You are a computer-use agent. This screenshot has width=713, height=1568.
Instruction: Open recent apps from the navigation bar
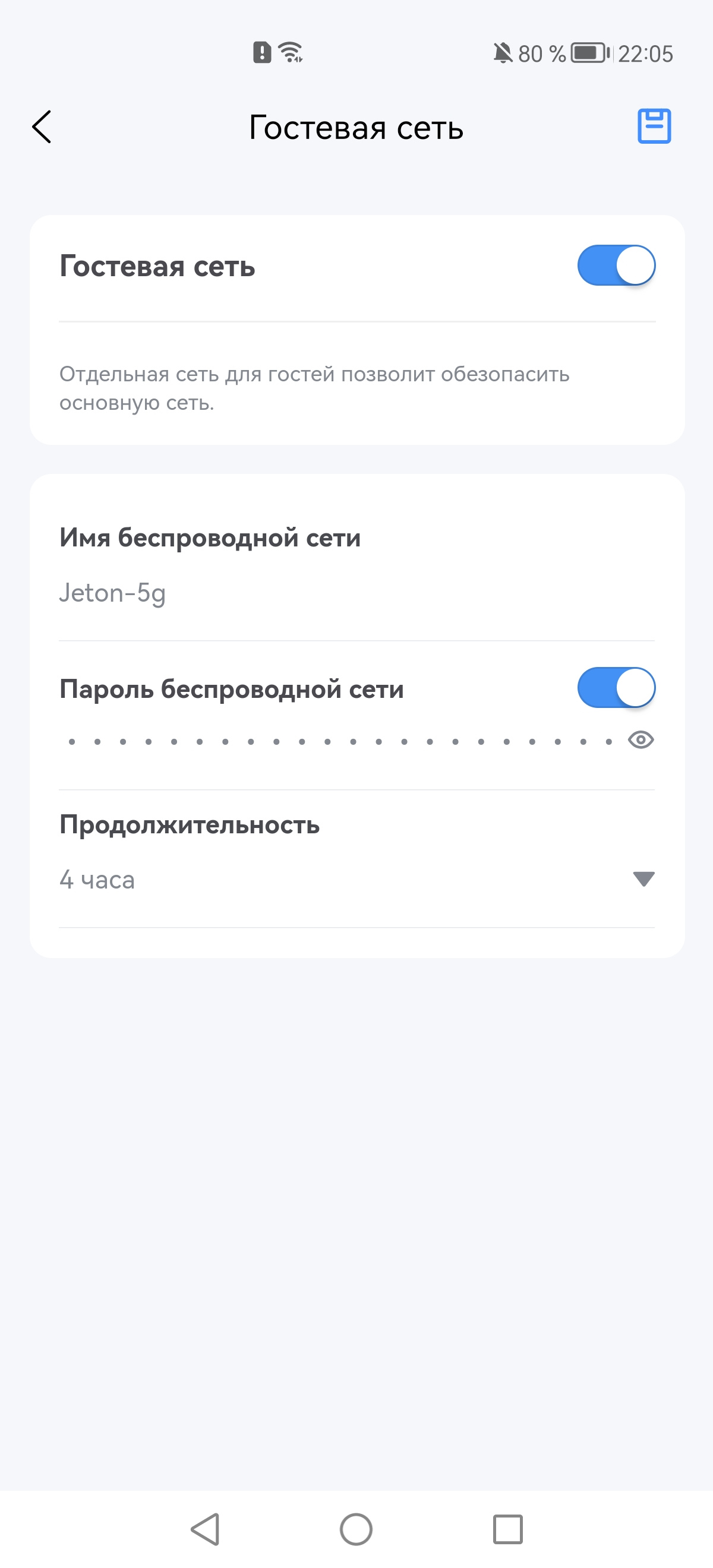(x=507, y=1529)
